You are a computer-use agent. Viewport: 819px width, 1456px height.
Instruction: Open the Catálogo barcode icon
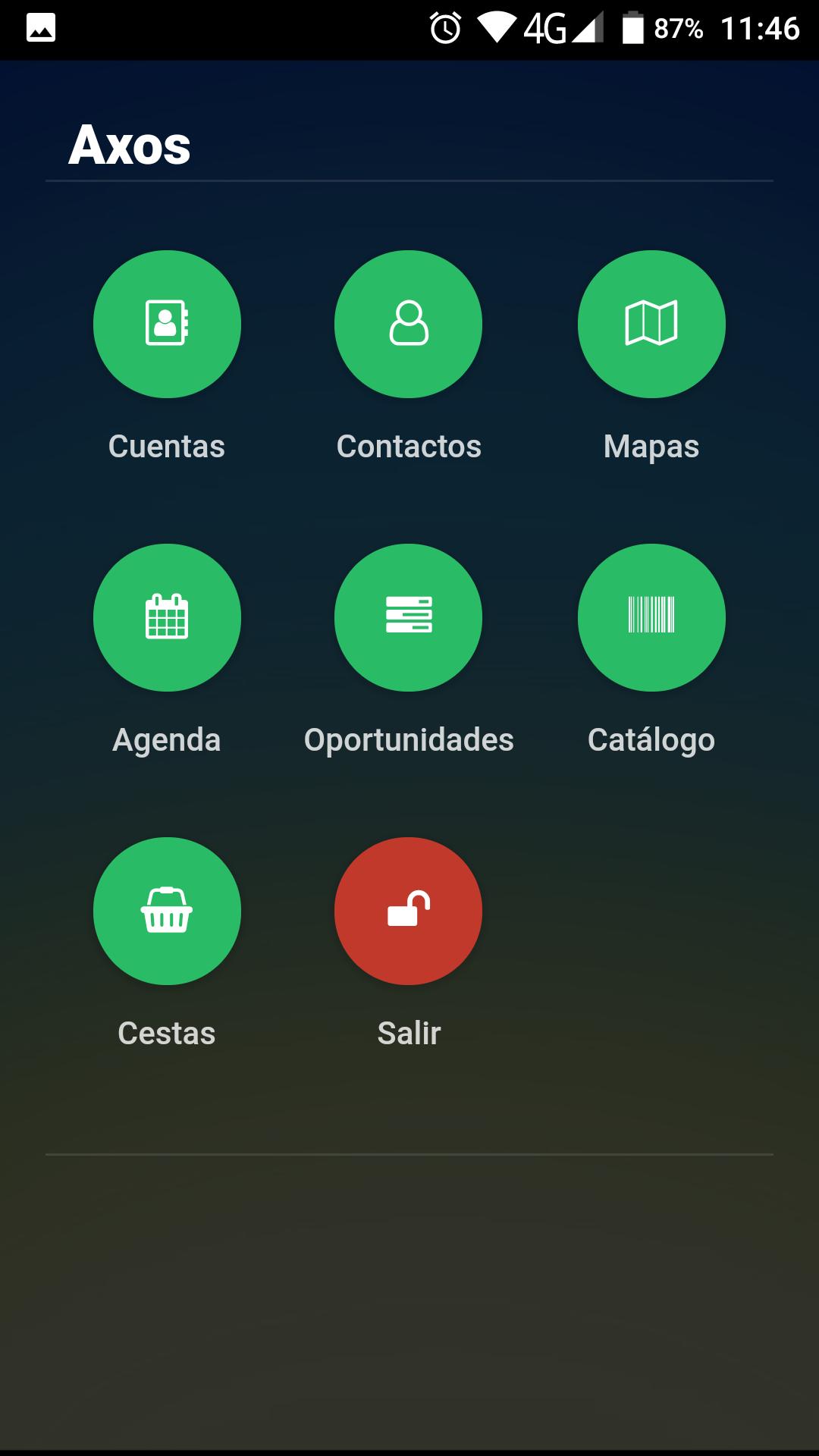(651, 618)
